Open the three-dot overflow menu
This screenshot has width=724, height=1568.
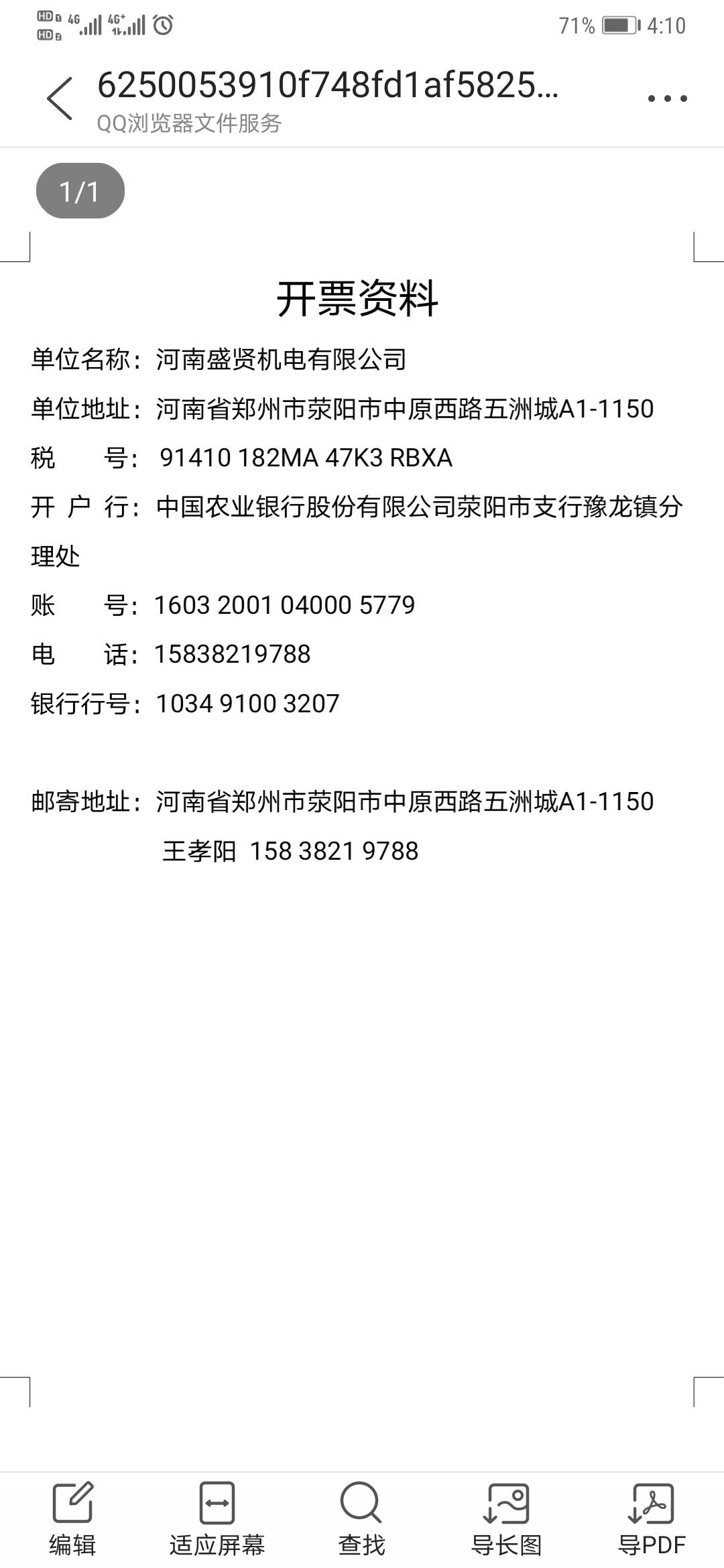click(667, 99)
